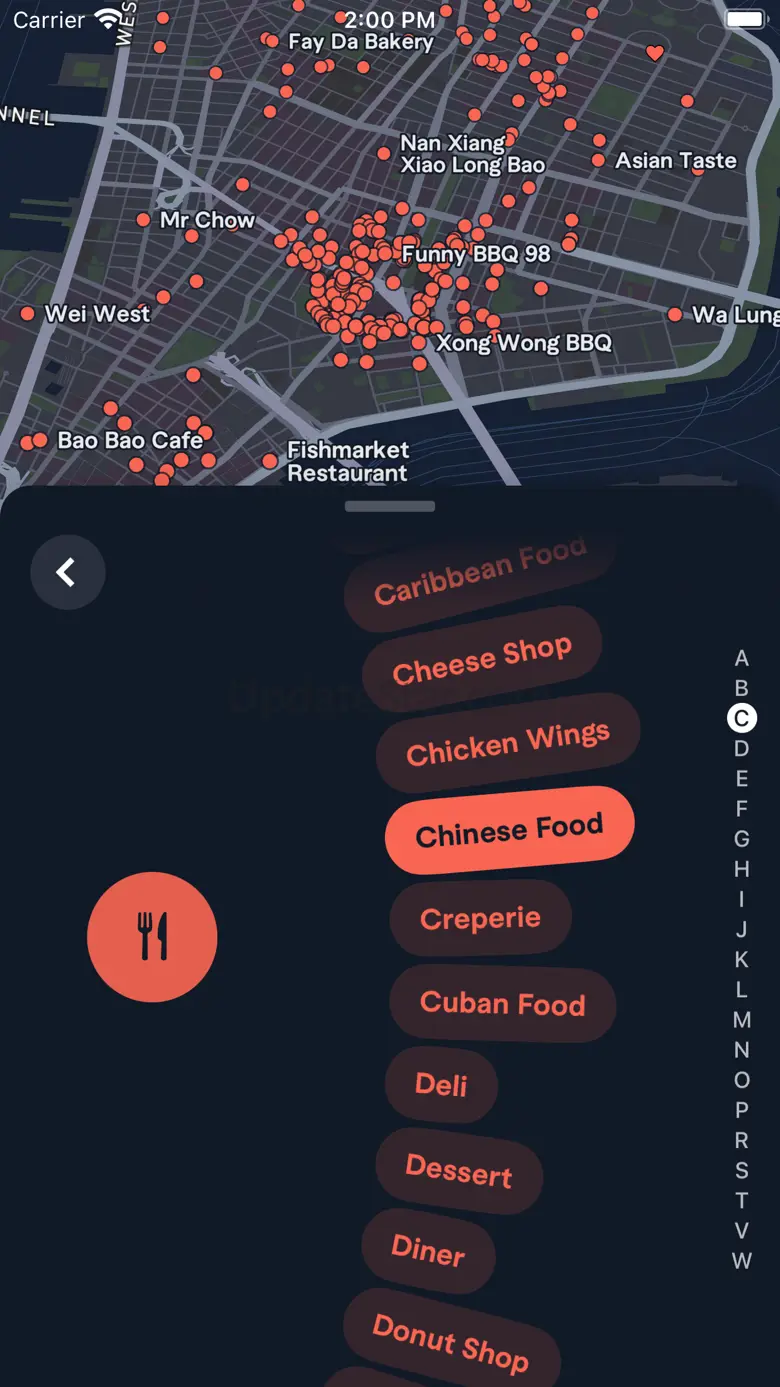
Task: Choose the Diner chip
Action: [428, 1250]
